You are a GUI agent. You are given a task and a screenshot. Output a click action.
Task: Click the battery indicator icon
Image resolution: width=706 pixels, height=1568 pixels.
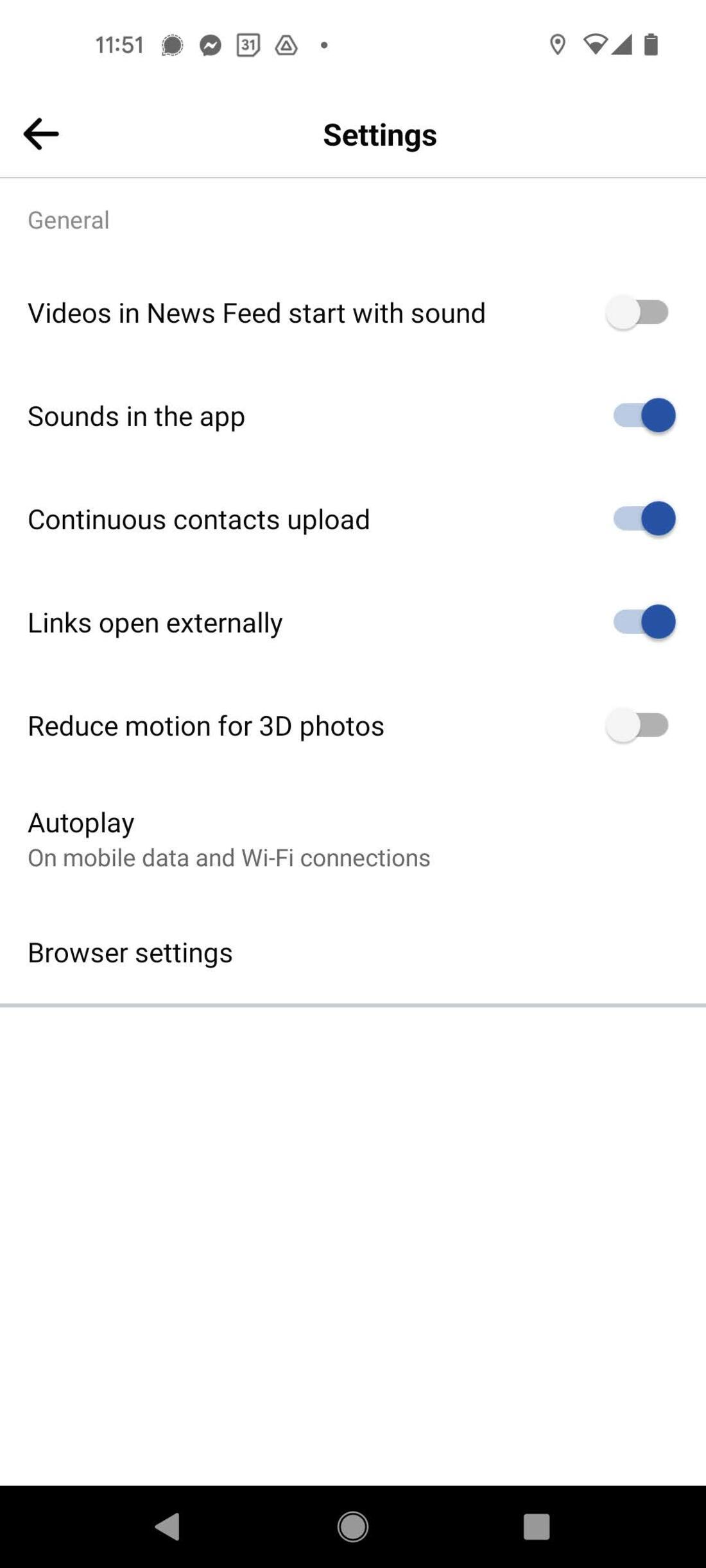[651, 45]
